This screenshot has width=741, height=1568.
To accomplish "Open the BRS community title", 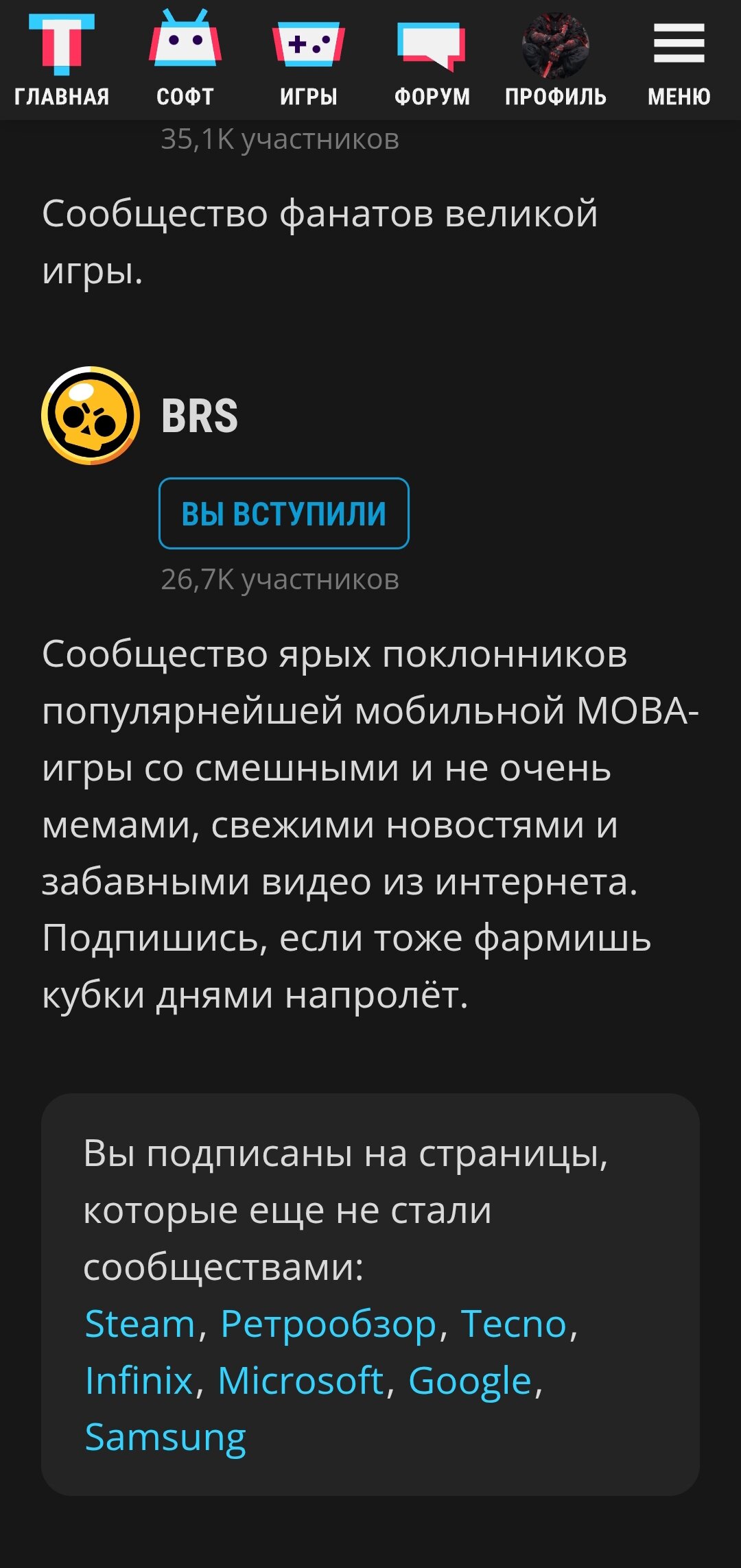I will click(200, 416).
